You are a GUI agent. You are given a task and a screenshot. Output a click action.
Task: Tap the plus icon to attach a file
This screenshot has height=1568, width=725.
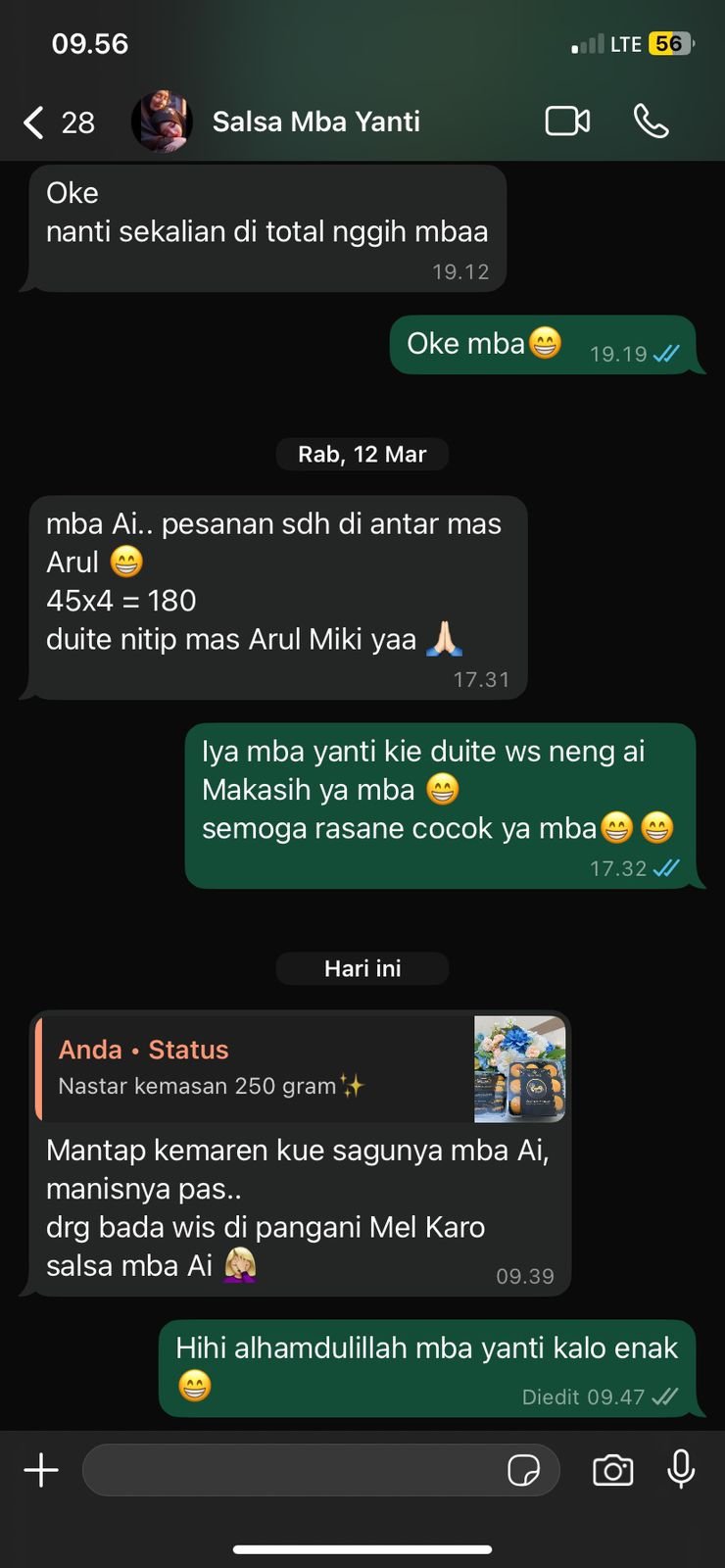tap(40, 1470)
